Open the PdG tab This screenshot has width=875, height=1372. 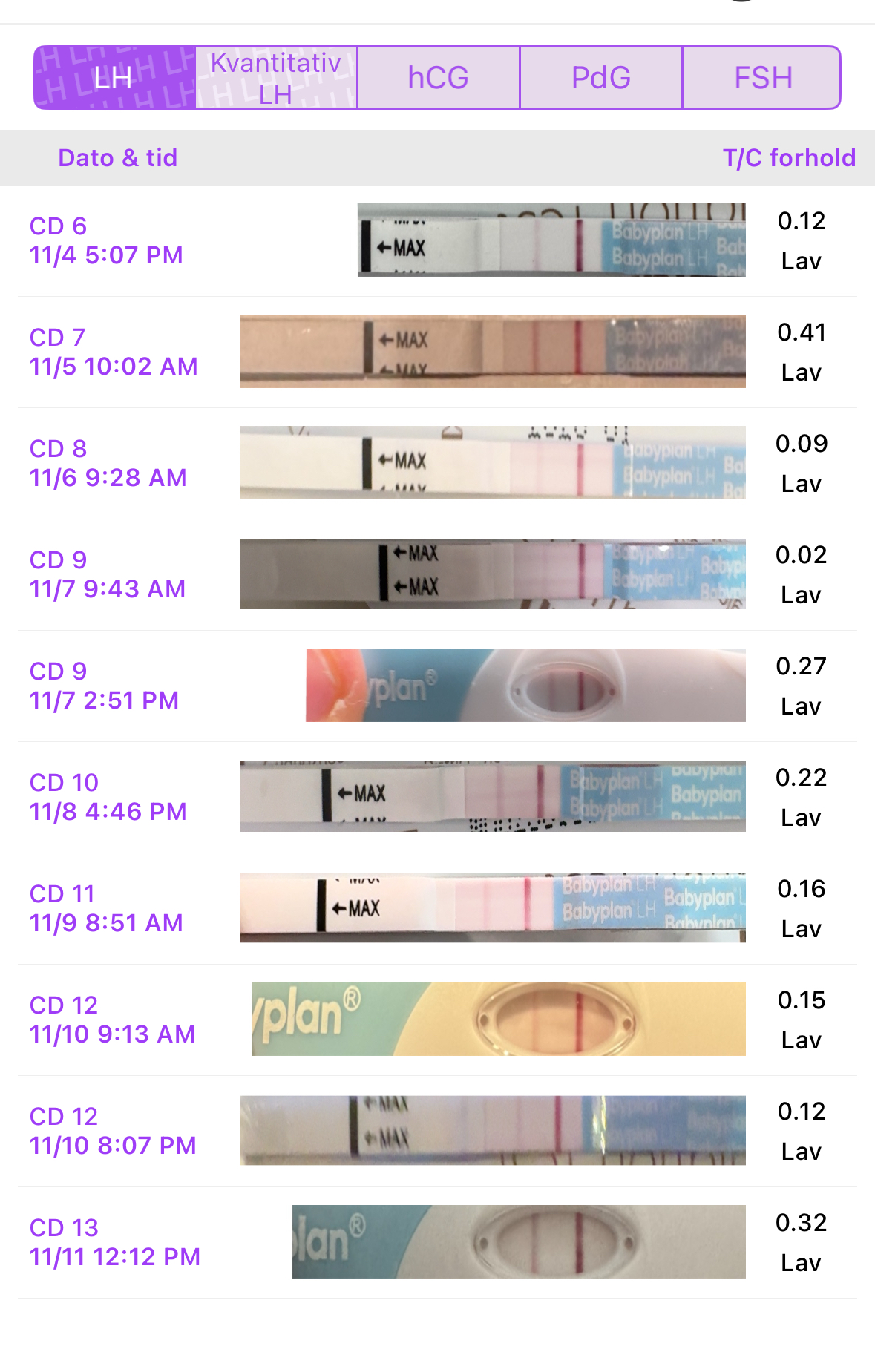tap(601, 78)
